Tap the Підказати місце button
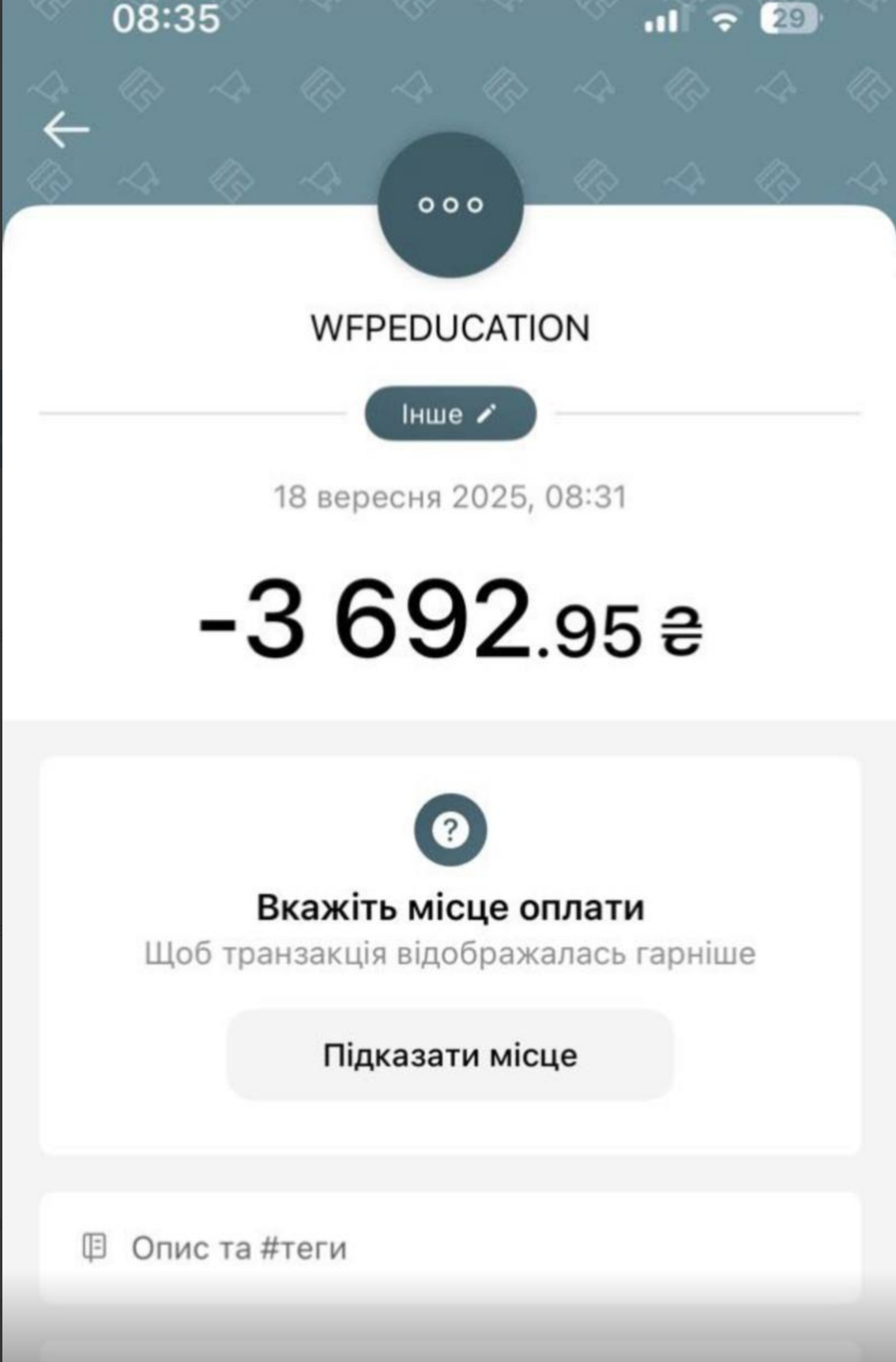896x1362 pixels. coord(450,1055)
